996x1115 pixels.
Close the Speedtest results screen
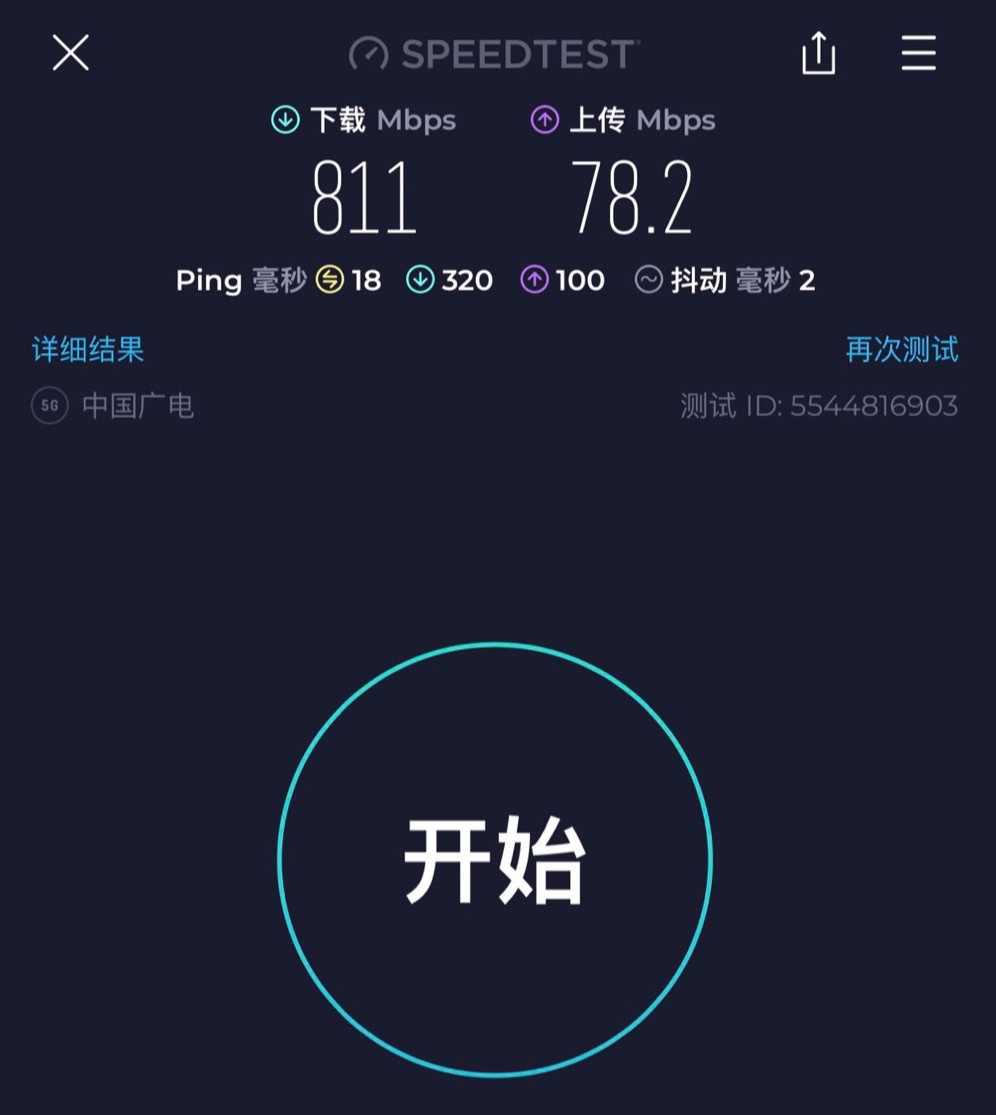tap(71, 53)
